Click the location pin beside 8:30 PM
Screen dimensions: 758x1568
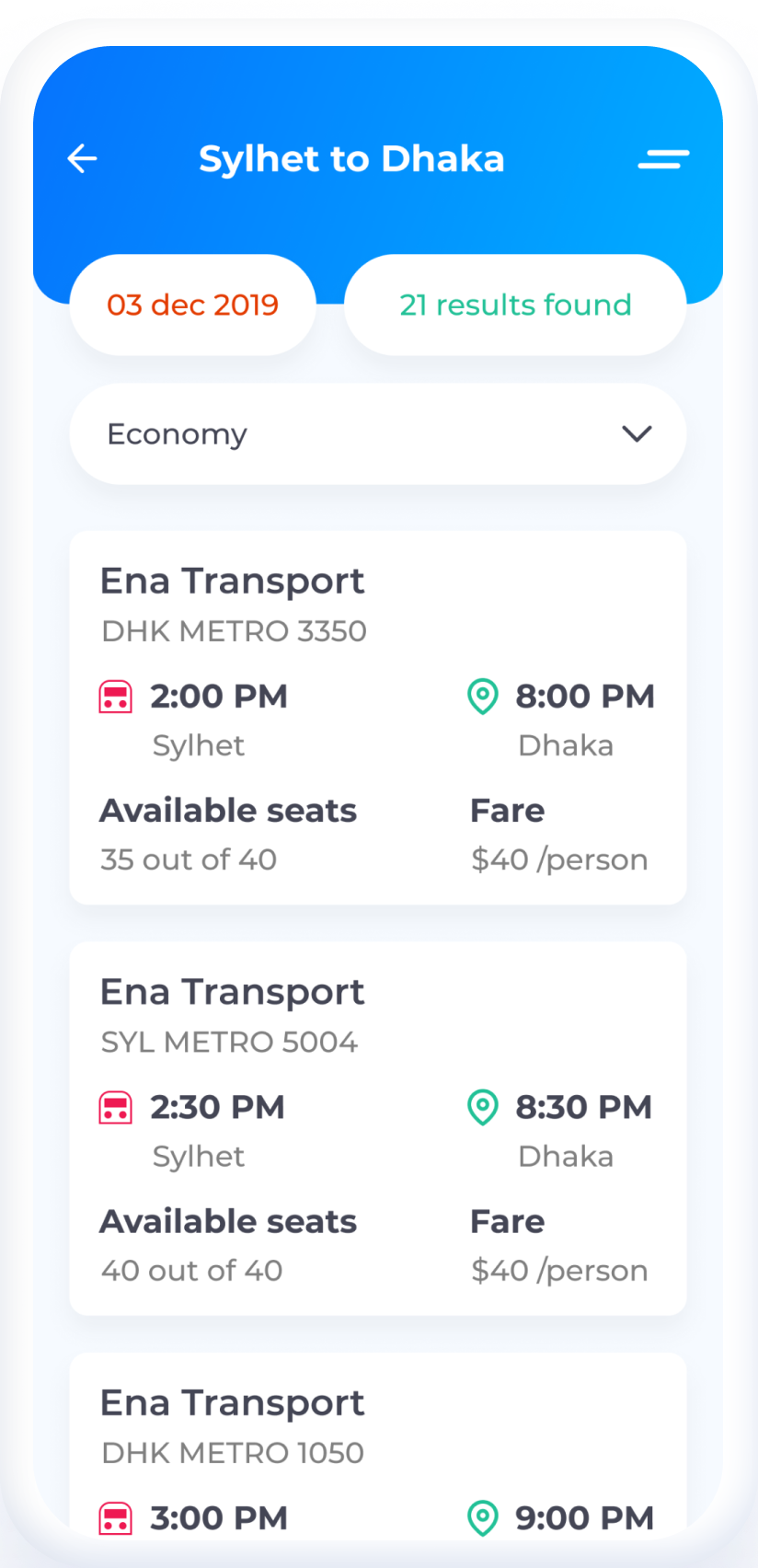coord(482,1108)
